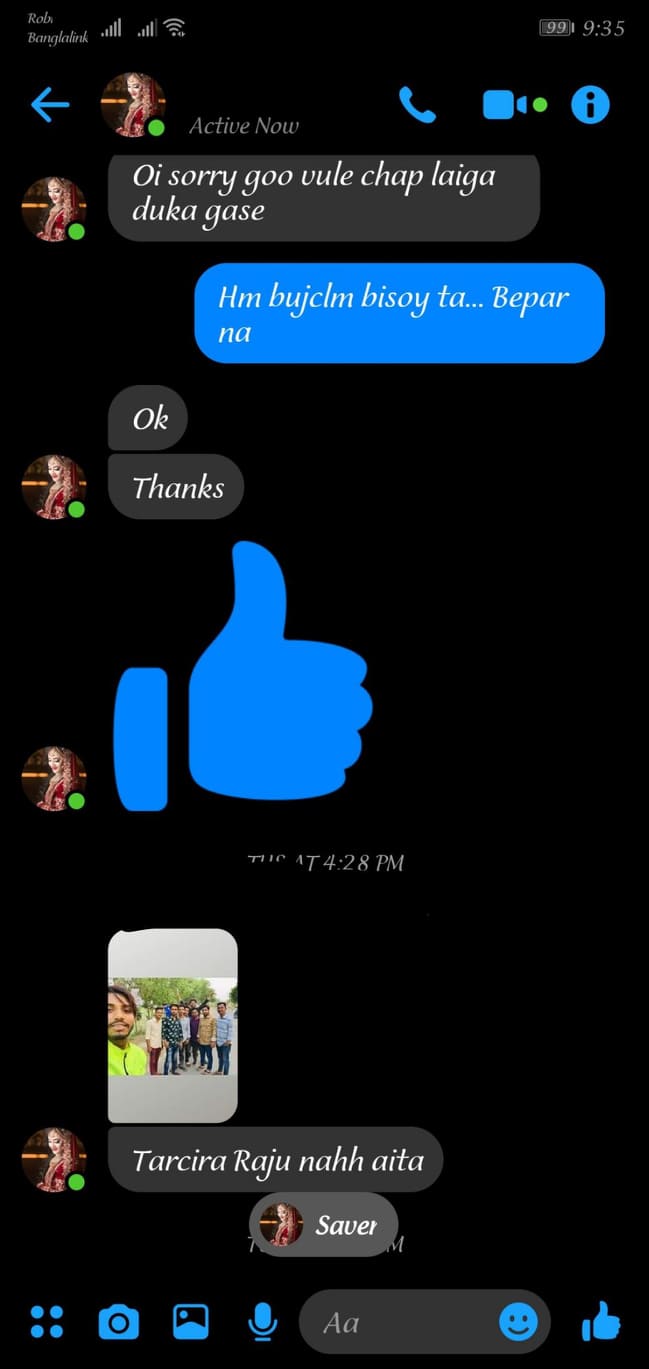Start a video call
This screenshot has width=649, height=1369.
point(514,104)
